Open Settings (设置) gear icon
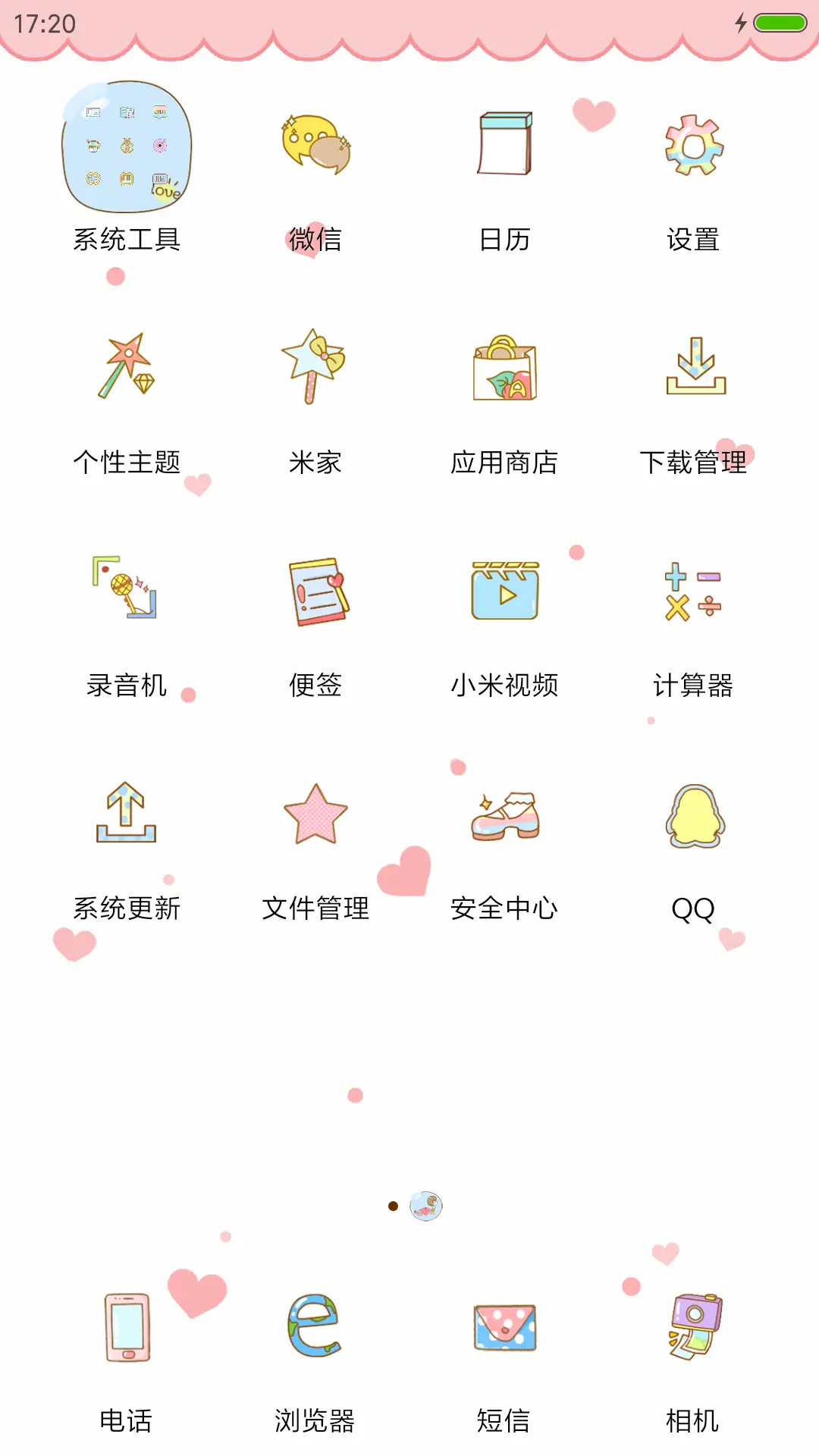 pyautogui.click(x=692, y=146)
